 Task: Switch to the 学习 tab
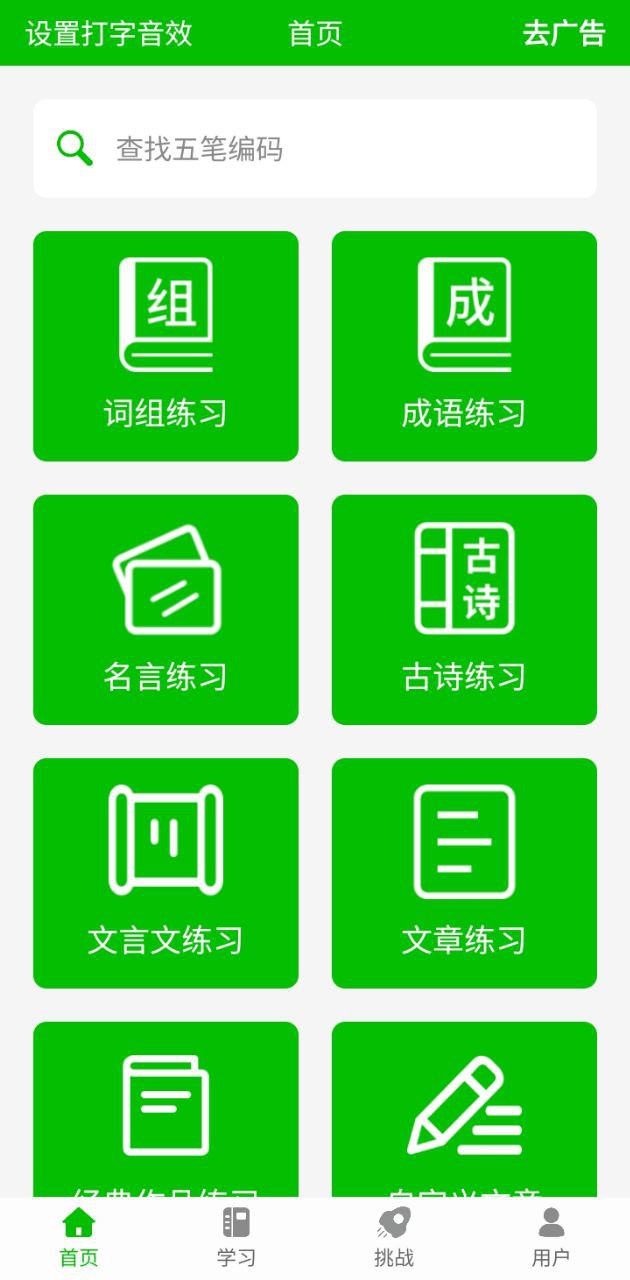[x=236, y=1238]
